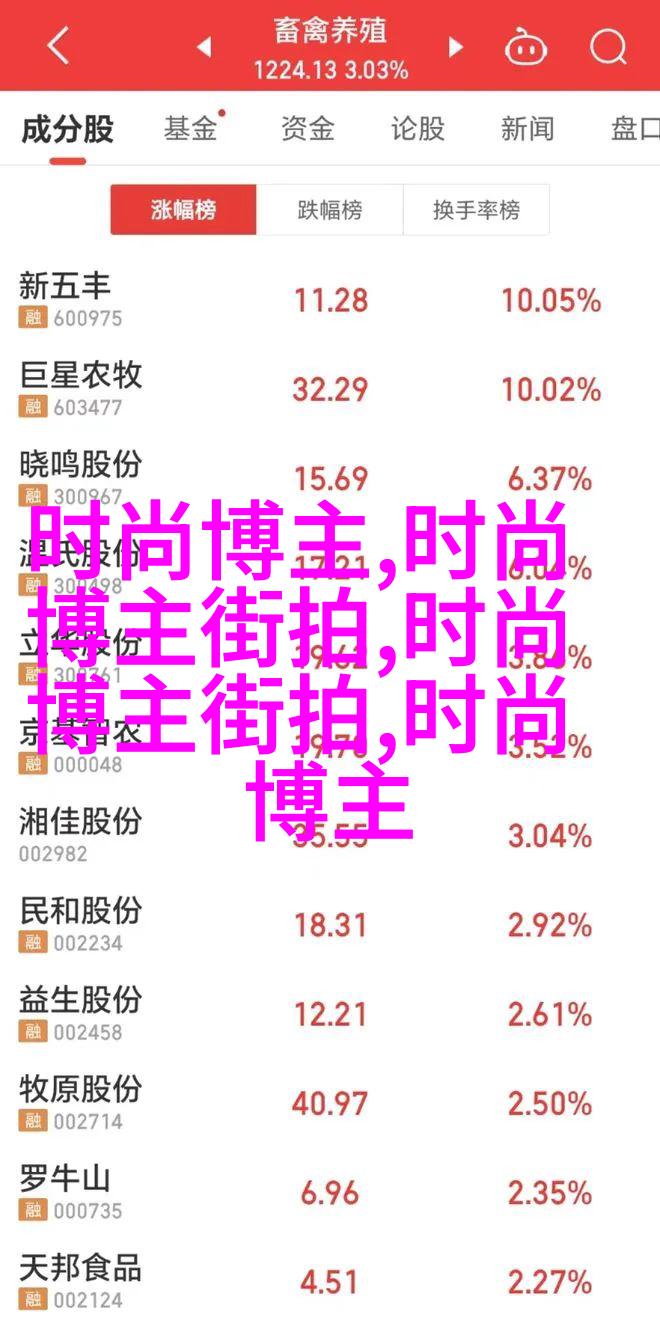Open stock 新五丰 600975
660x1321 pixels.
point(330,300)
